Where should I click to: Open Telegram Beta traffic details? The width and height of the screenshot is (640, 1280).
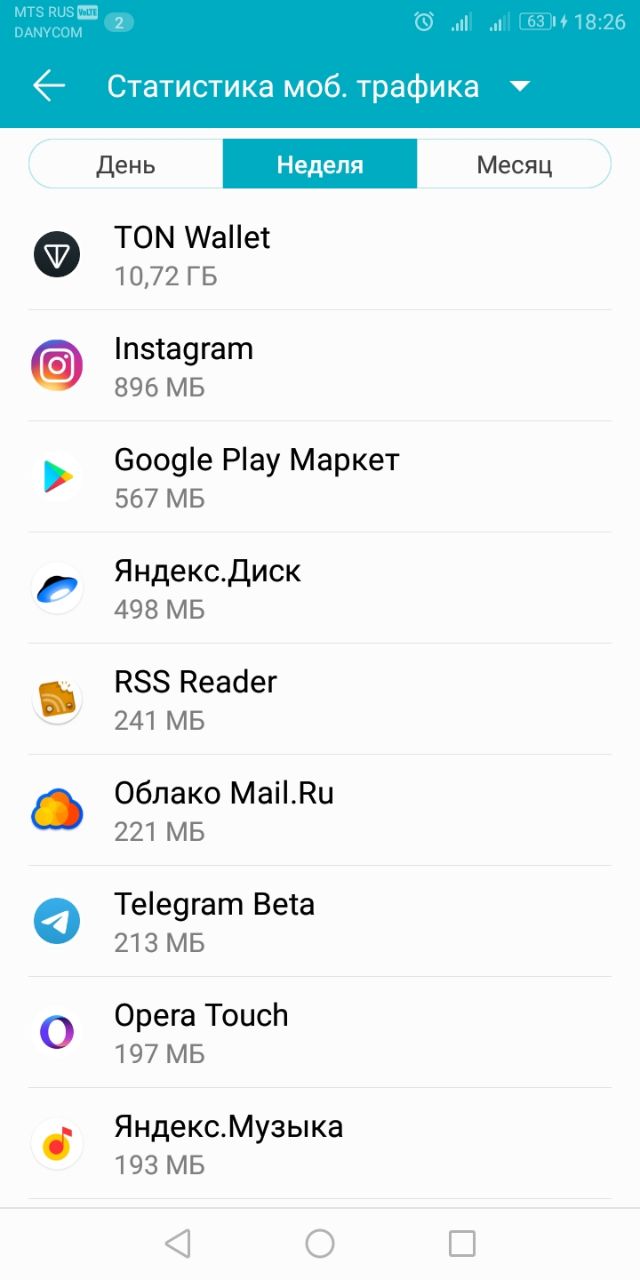(320, 921)
